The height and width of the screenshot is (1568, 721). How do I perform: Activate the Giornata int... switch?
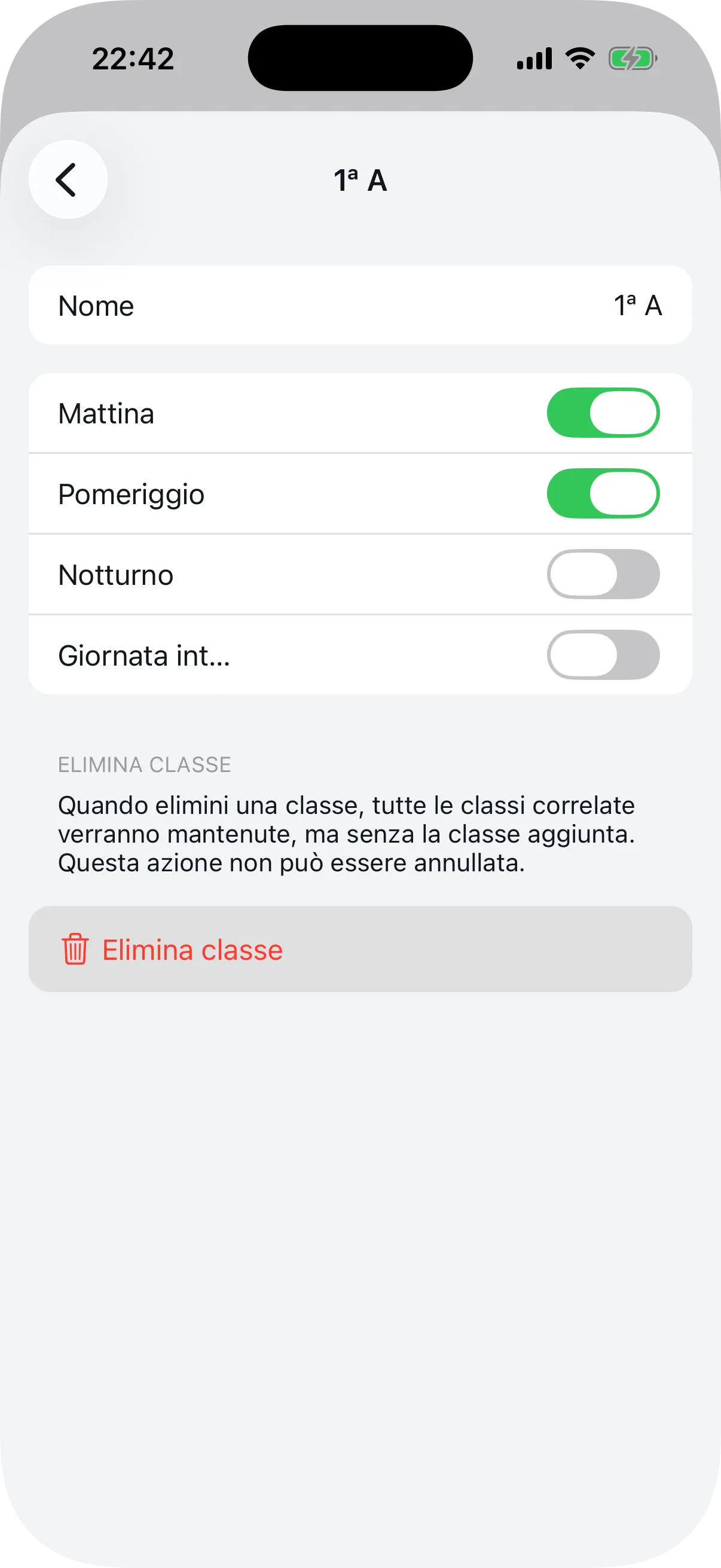(604, 655)
